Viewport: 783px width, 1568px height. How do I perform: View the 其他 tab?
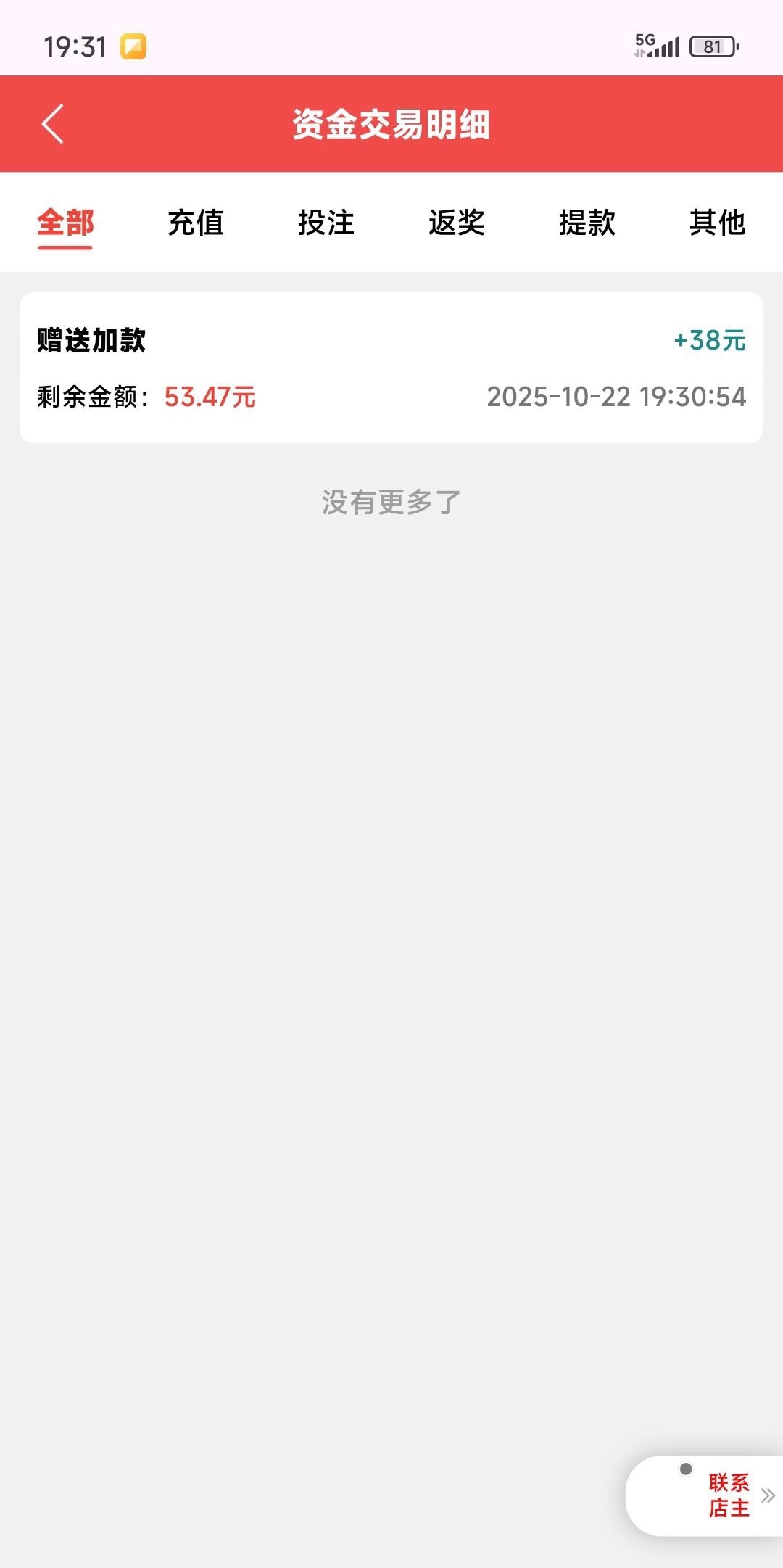click(x=717, y=223)
